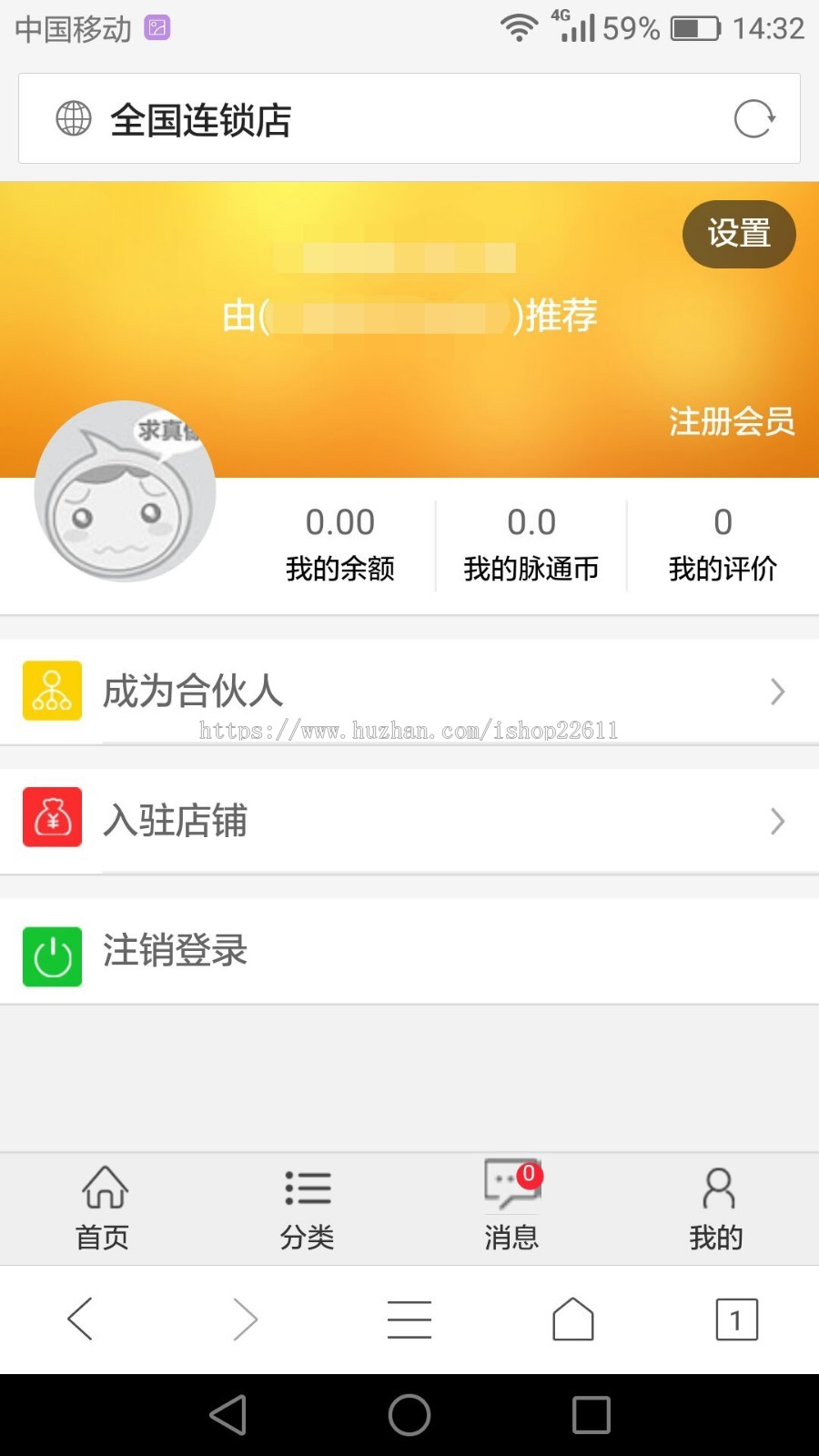Expand the 入驻店铺 row chevron

777,822
